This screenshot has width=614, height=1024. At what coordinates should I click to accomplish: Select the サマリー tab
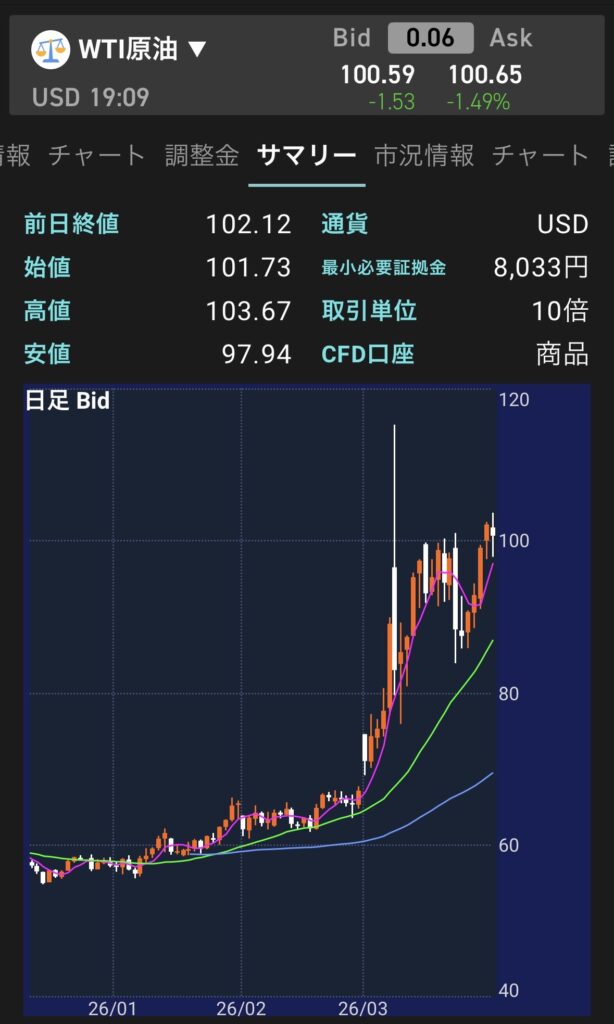[306, 155]
